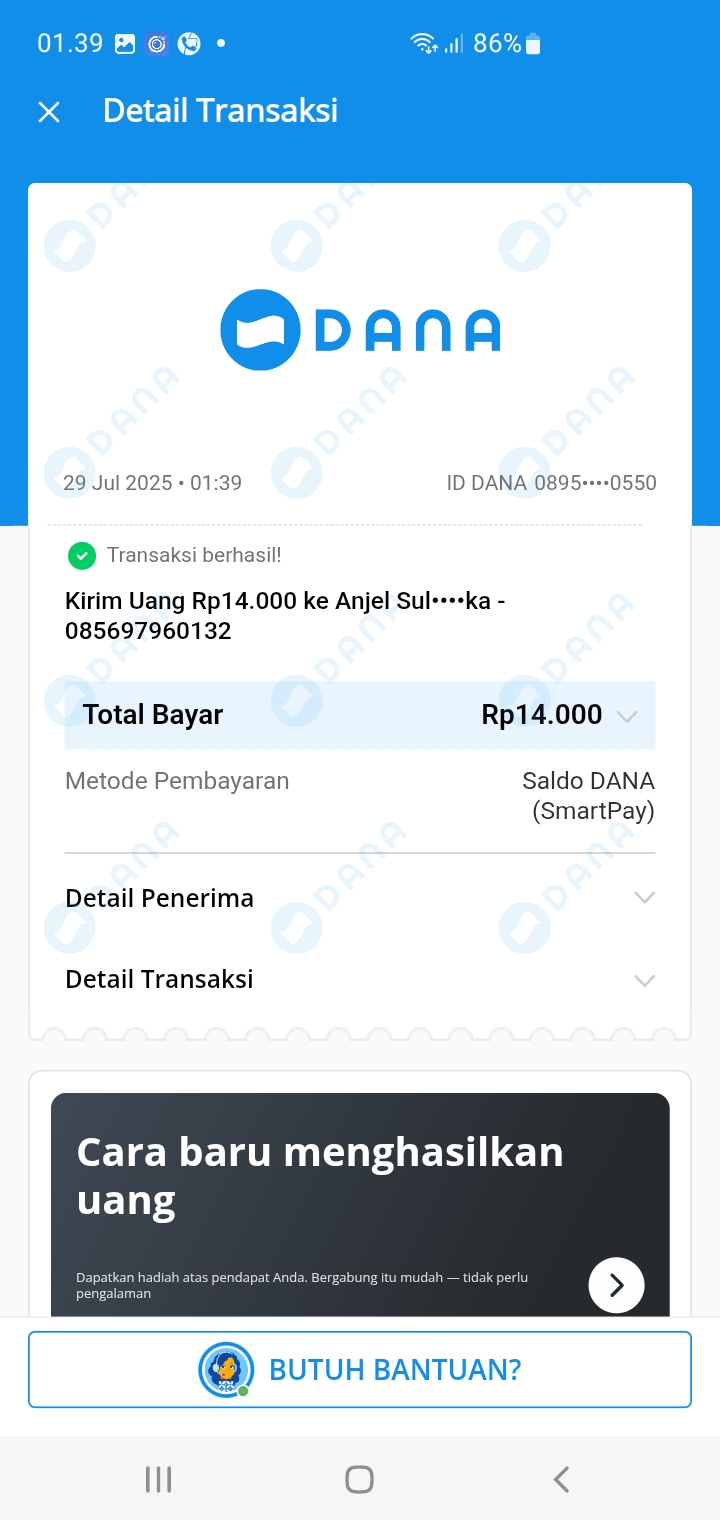Close the Detail Transaksi screen
Screen dimensions: 720x1520
49,112
